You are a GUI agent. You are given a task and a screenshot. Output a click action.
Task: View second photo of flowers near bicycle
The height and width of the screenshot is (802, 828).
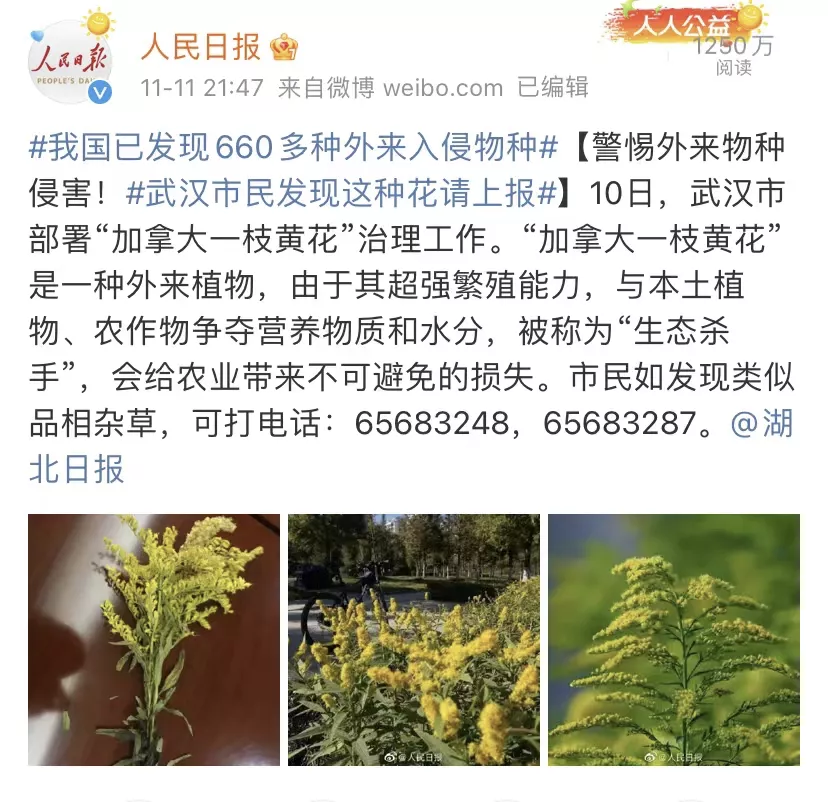414,640
